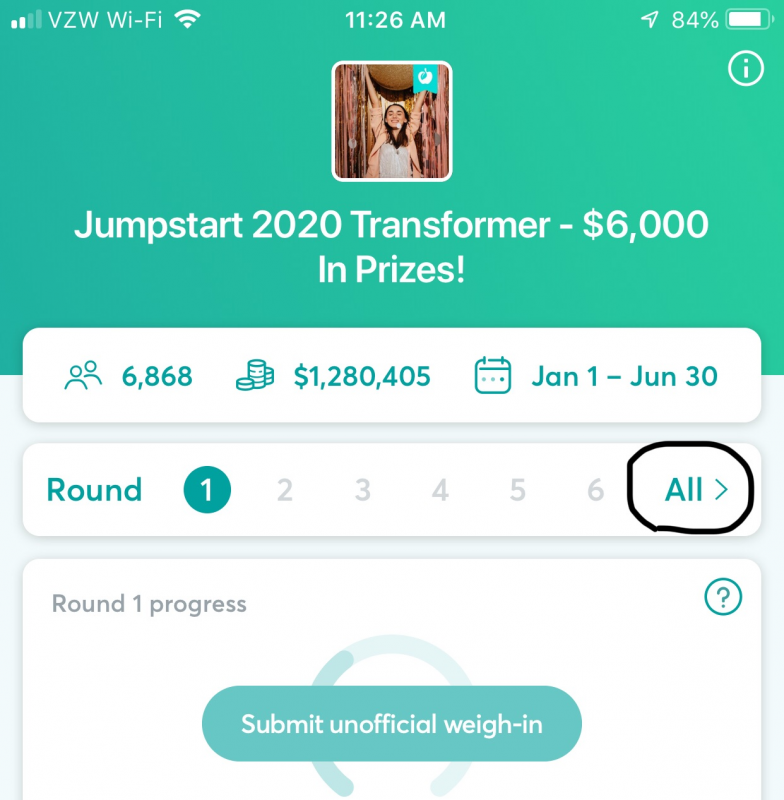Open Round 1 progress help icon
The width and height of the screenshot is (784, 800).
tap(723, 598)
